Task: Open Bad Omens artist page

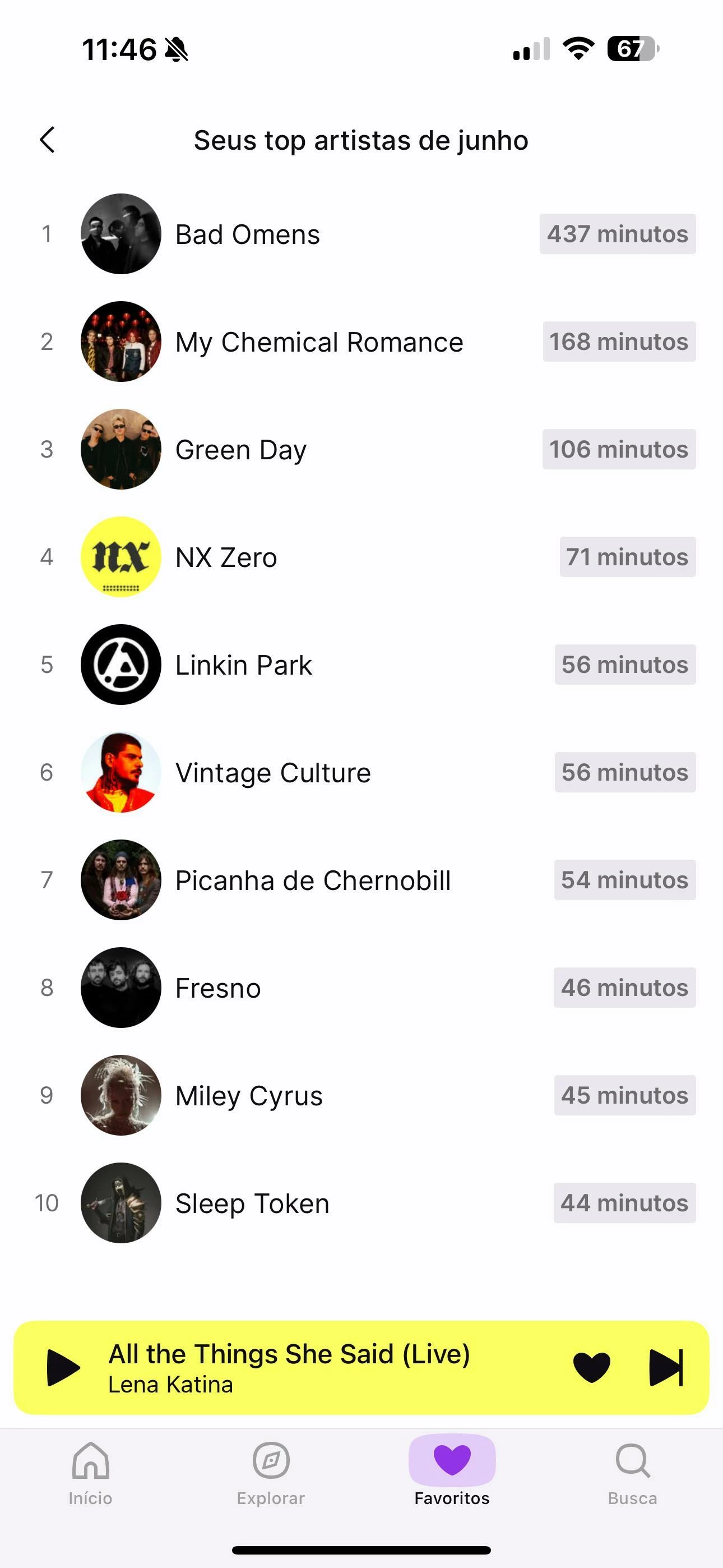Action: [247, 234]
